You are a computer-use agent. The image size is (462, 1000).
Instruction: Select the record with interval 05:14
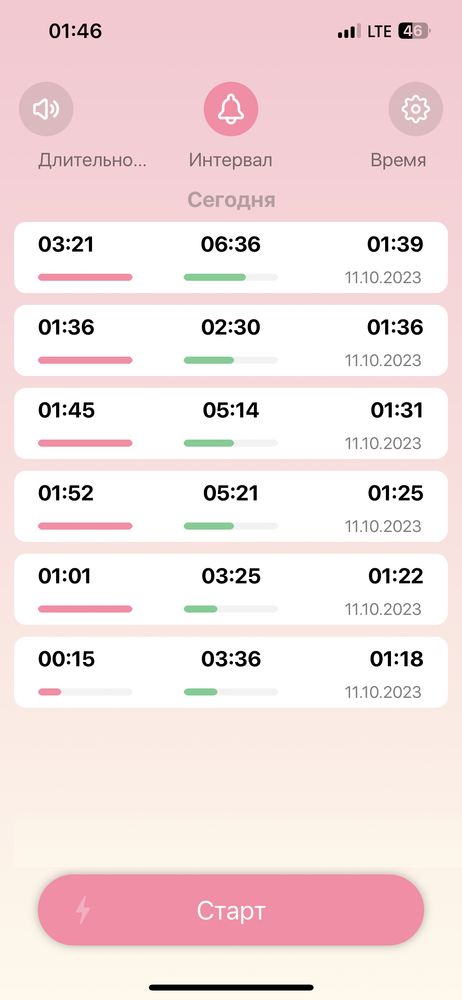(231, 423)
